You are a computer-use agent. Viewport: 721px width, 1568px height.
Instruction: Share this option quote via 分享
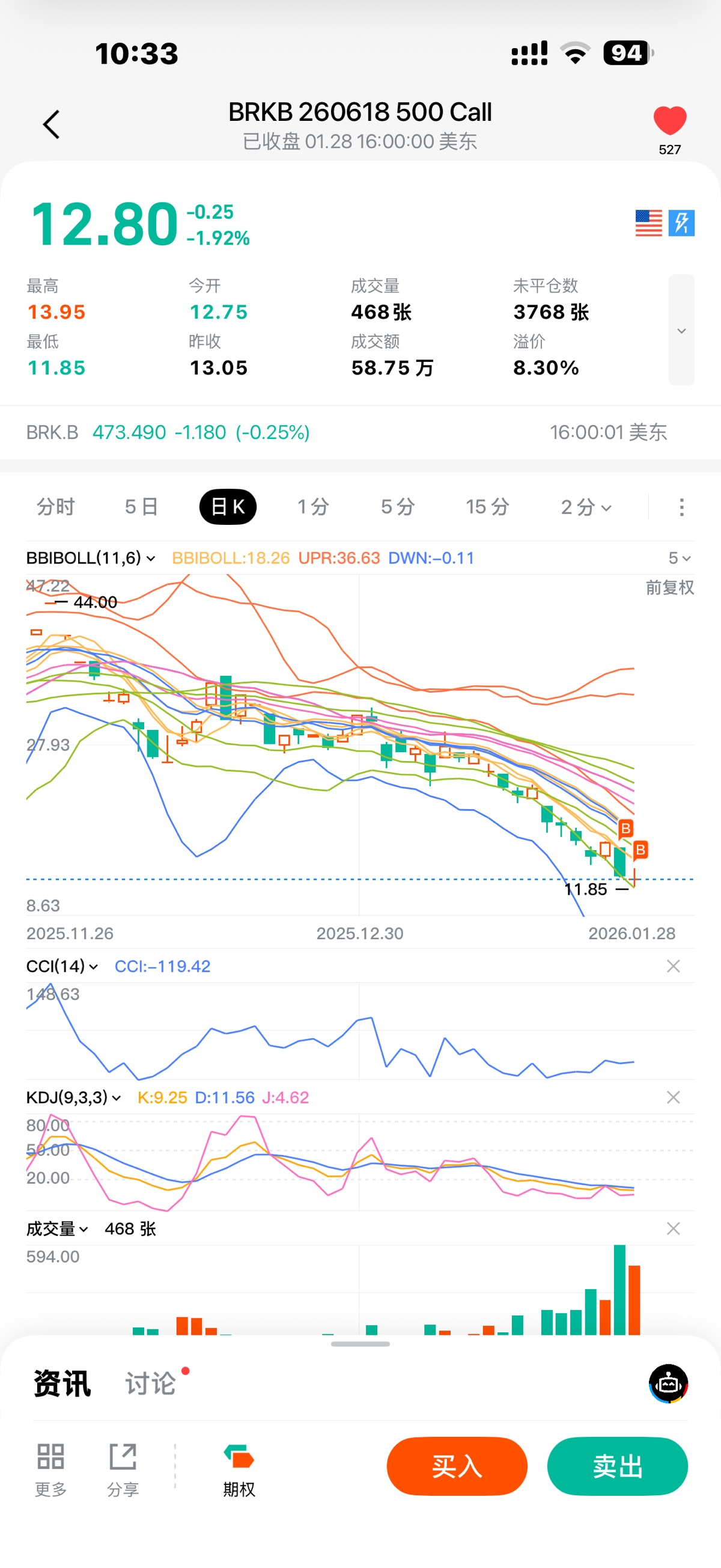[123, 1468]
